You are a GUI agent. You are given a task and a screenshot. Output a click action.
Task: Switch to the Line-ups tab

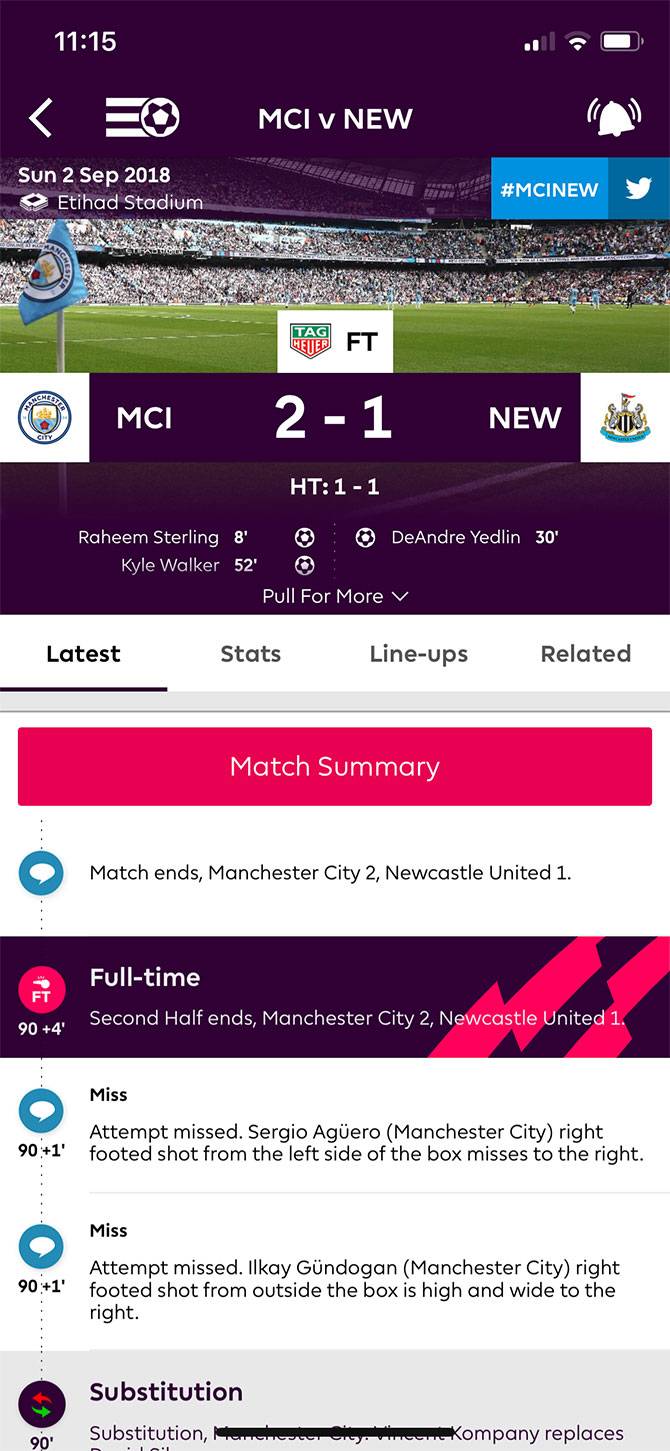(x=418, y=654)
